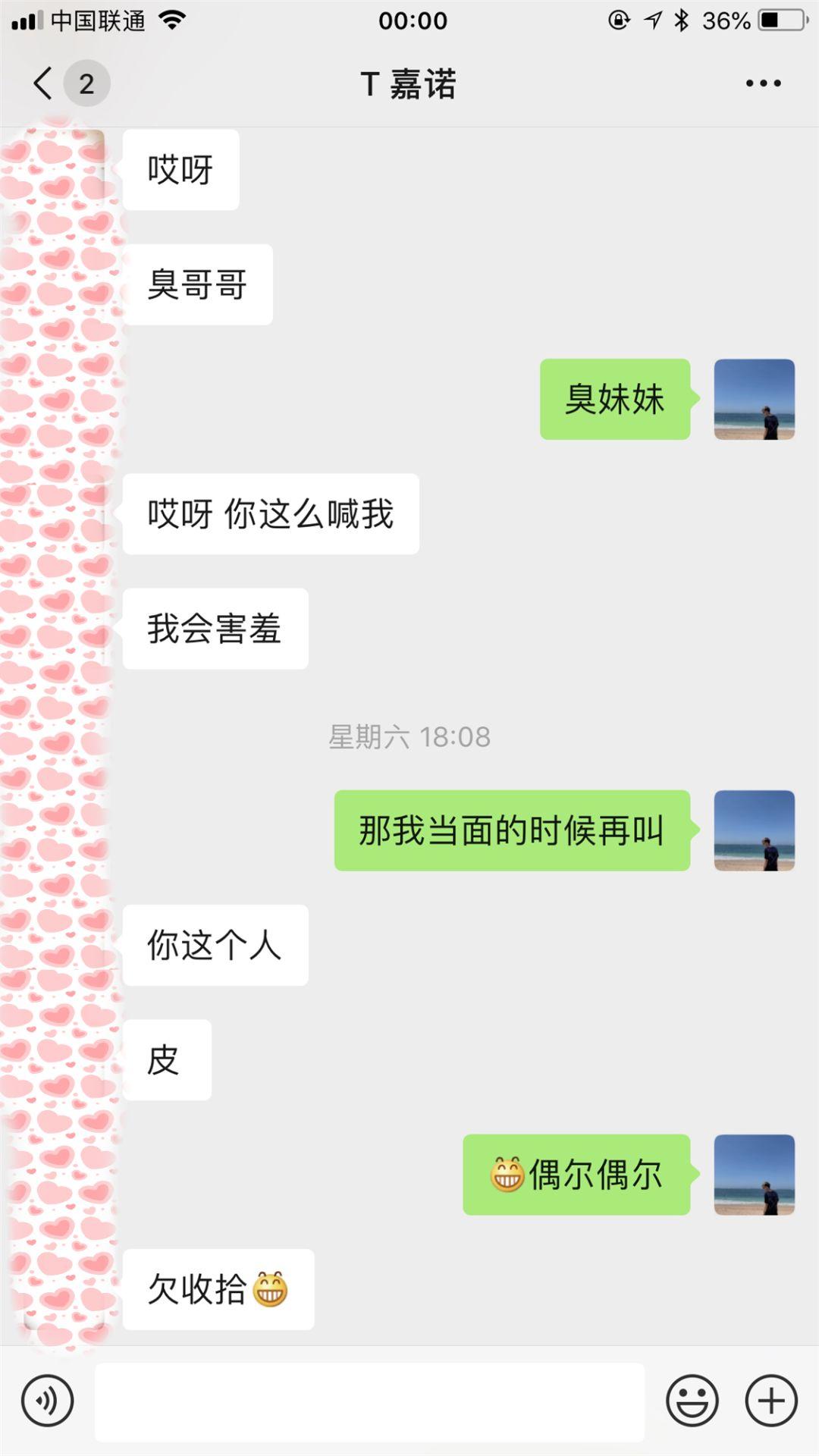Click the back arrow to leave chat
The image size is (819, 1456).
42,83
